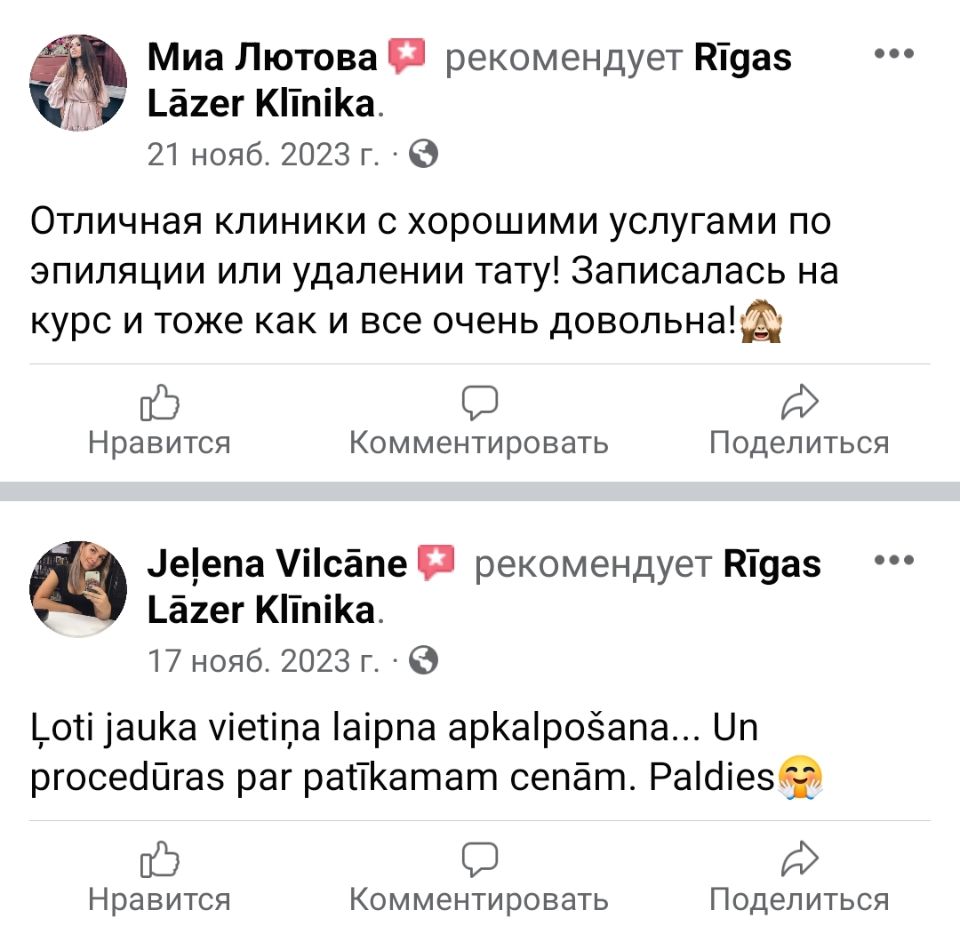The width and height of the screenshot is (960, 934).
Task: Comment on Миа Лютова's review
Action: point(479,422)
